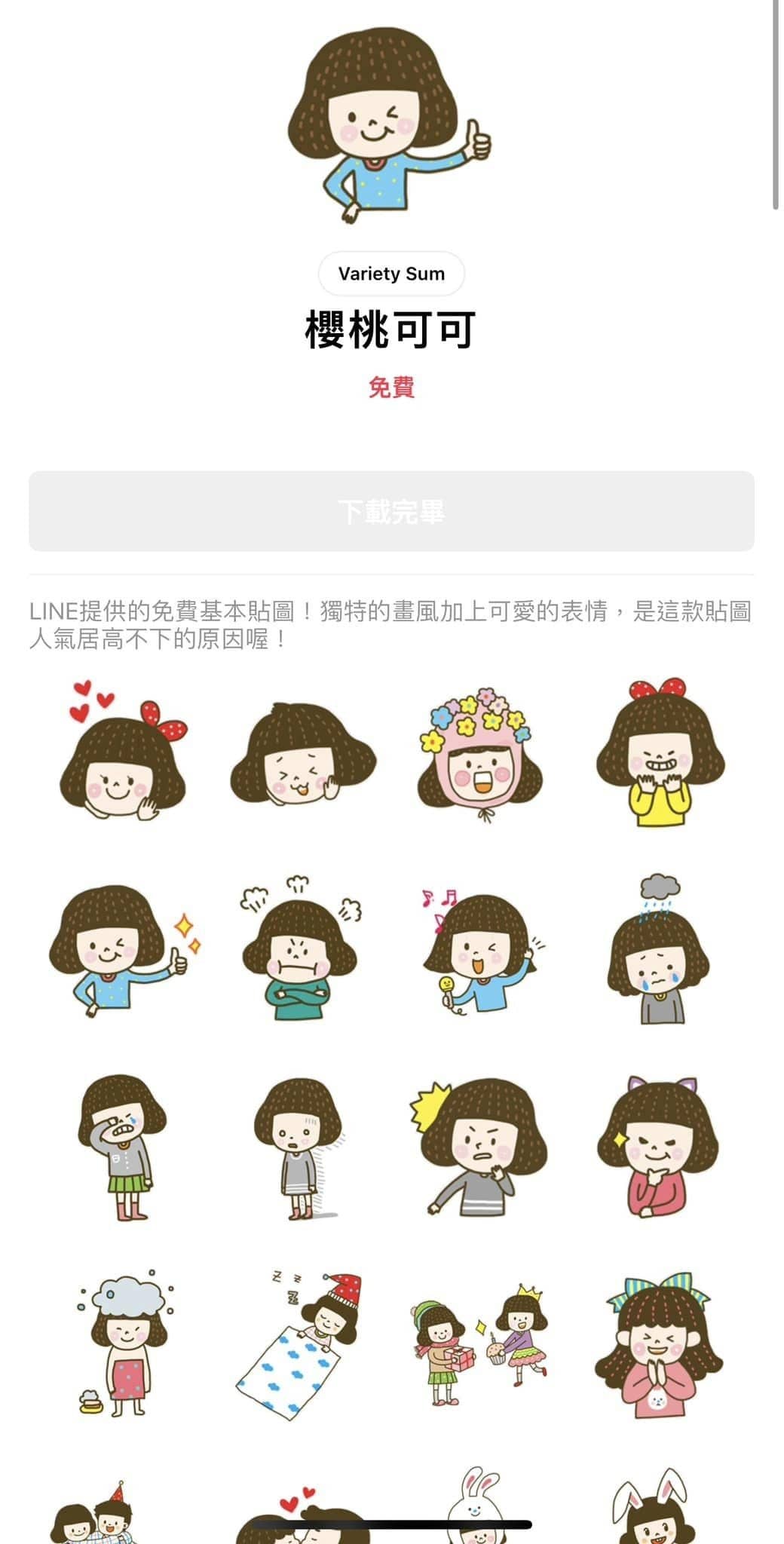
Task: Preview the yellow sweater grinning sticker
Action: 660,754
